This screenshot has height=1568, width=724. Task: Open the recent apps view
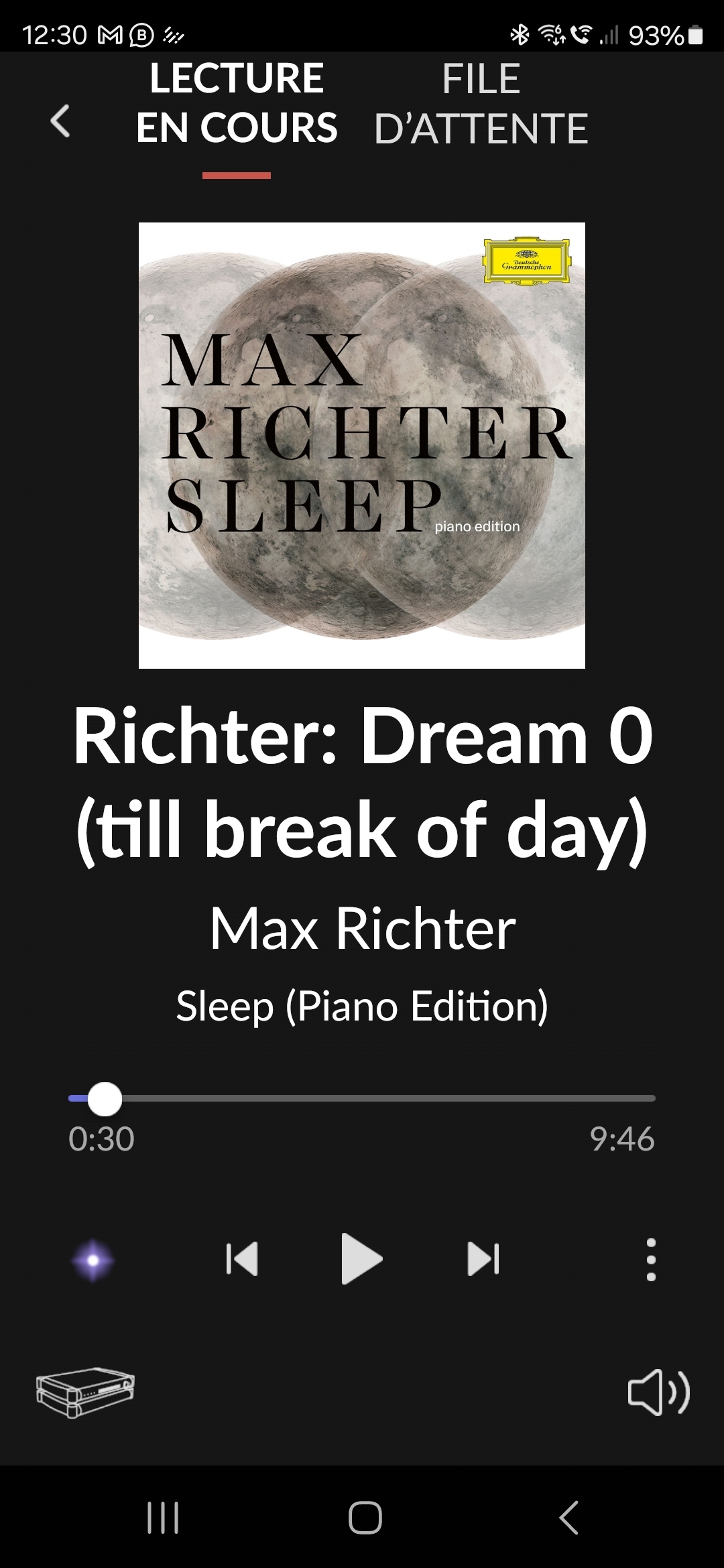pyautogui.click(x=163, y=1517)
